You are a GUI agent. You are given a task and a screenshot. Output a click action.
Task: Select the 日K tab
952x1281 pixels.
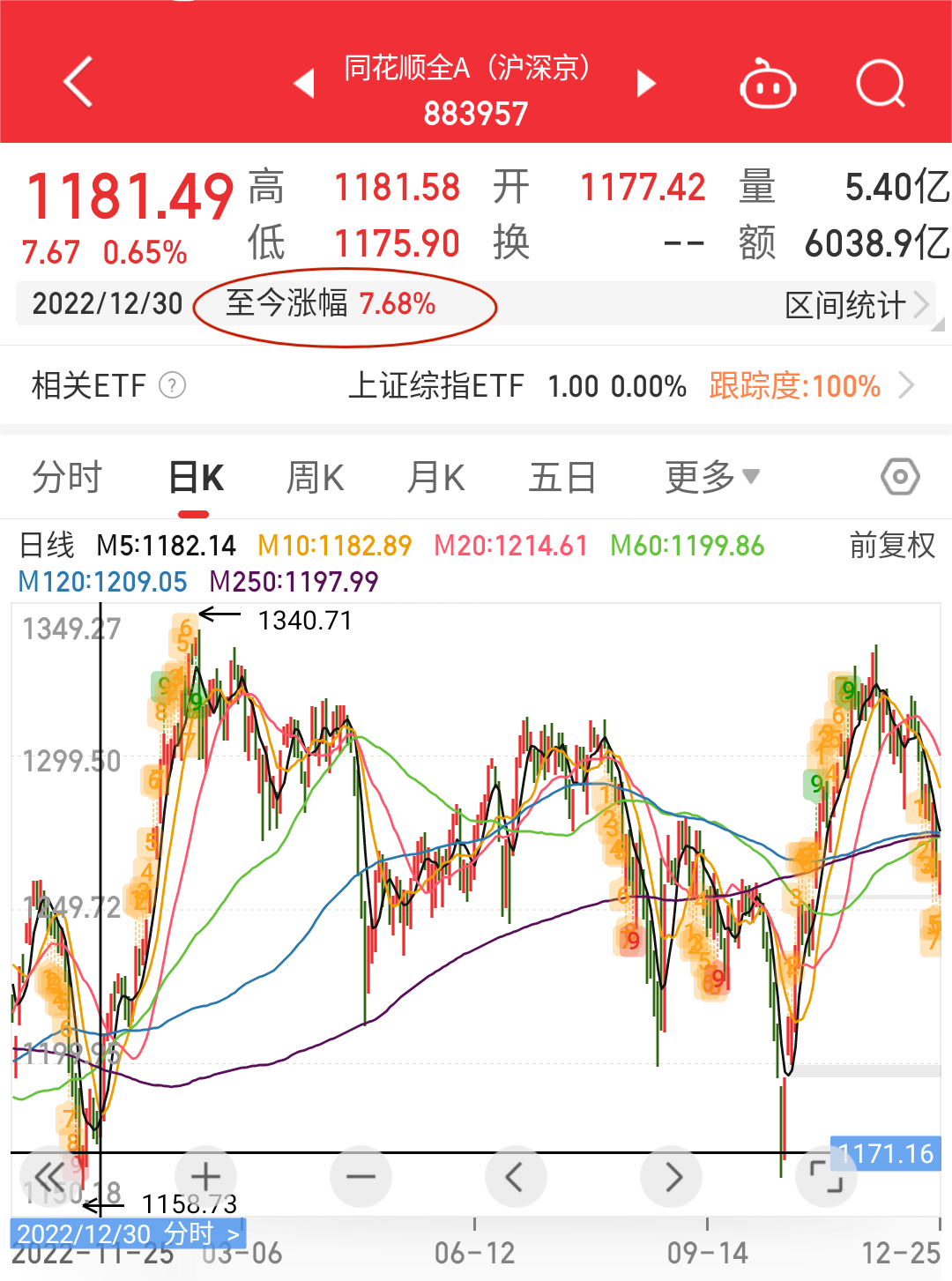coord(196,477)
